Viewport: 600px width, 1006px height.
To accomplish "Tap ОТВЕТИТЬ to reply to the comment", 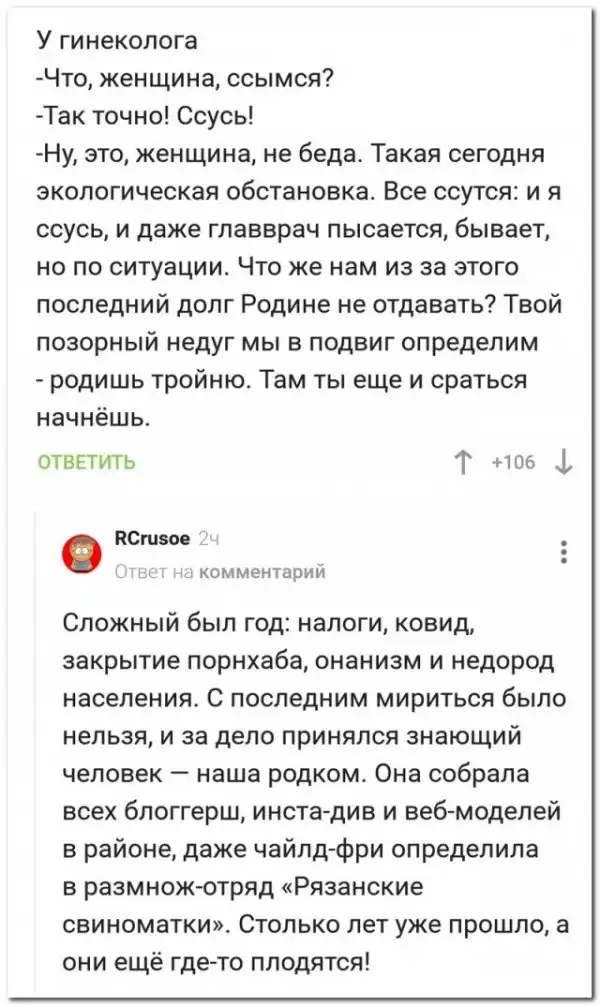I will pos(86,462).
